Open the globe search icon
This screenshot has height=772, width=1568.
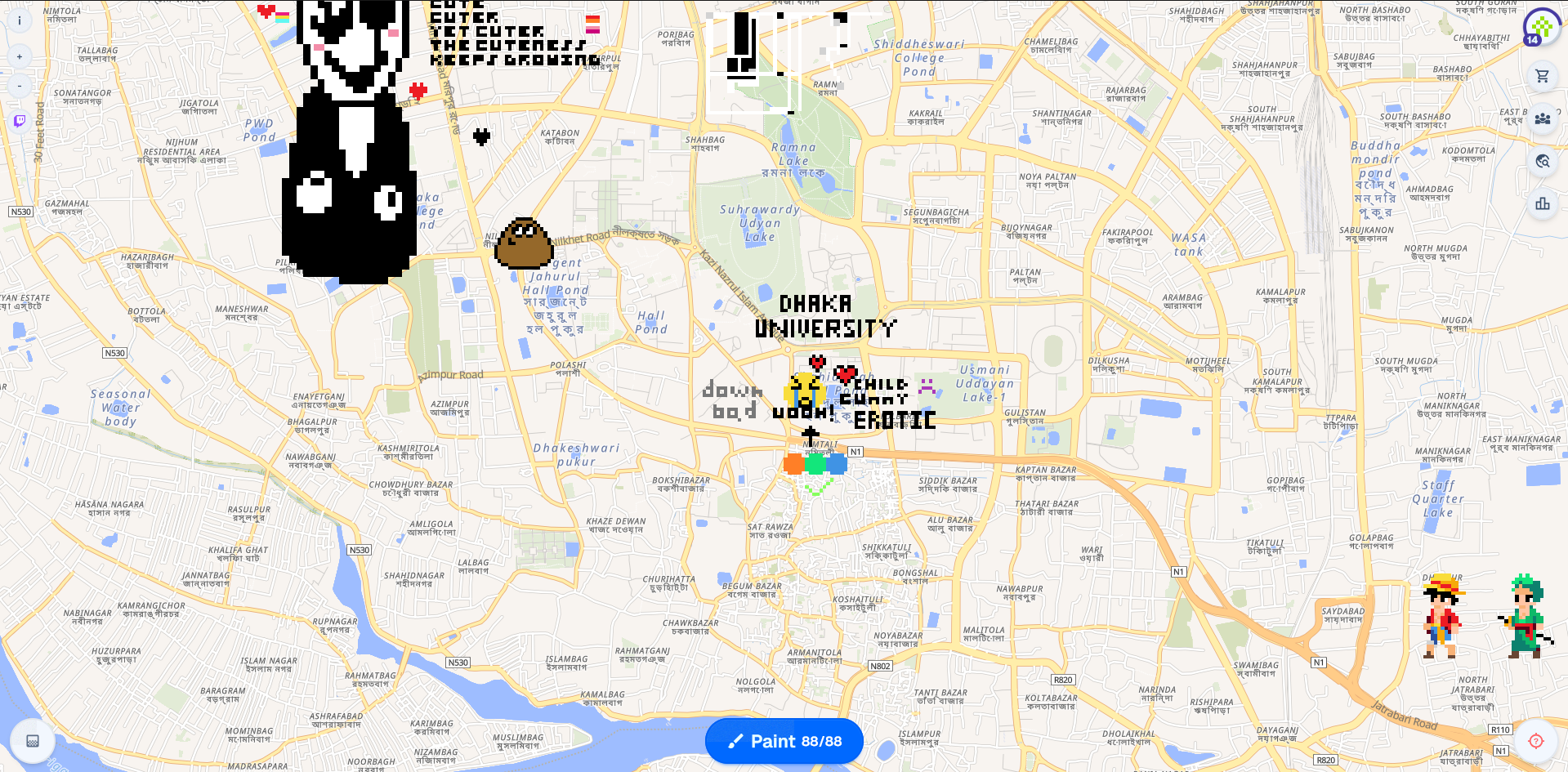[1542, 161]
